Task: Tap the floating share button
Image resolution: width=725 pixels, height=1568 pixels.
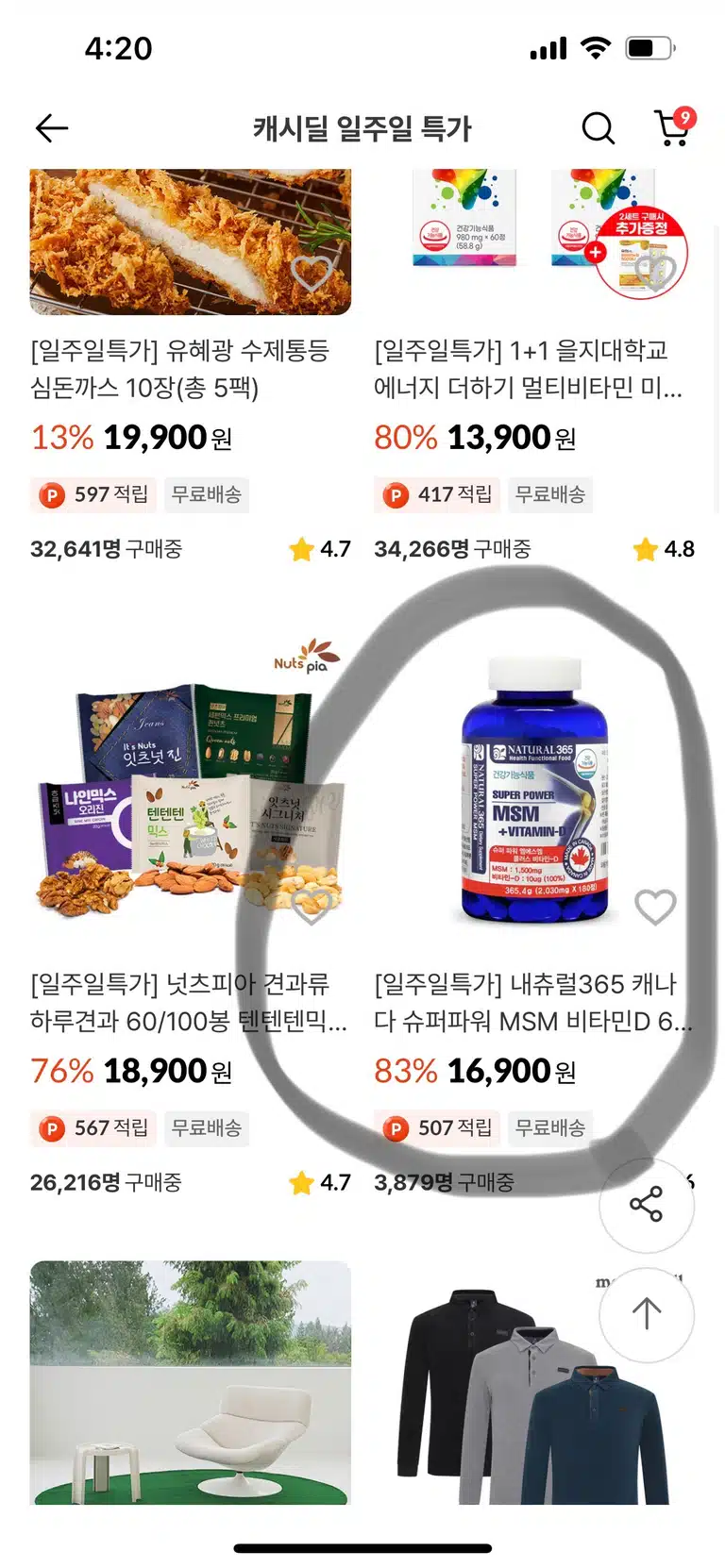Action: 647,1206
